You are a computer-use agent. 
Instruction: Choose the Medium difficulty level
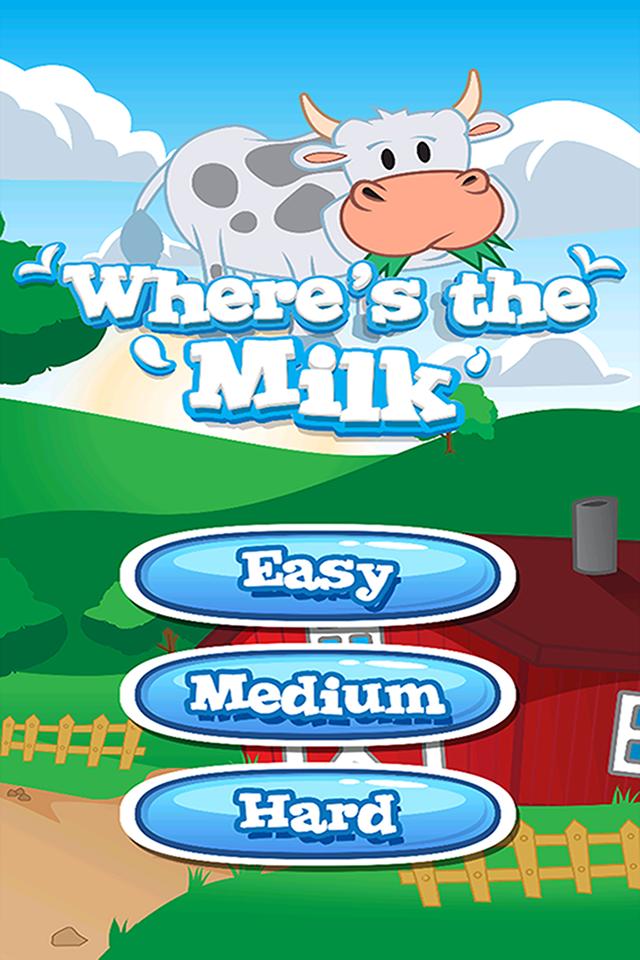[318, 692]
